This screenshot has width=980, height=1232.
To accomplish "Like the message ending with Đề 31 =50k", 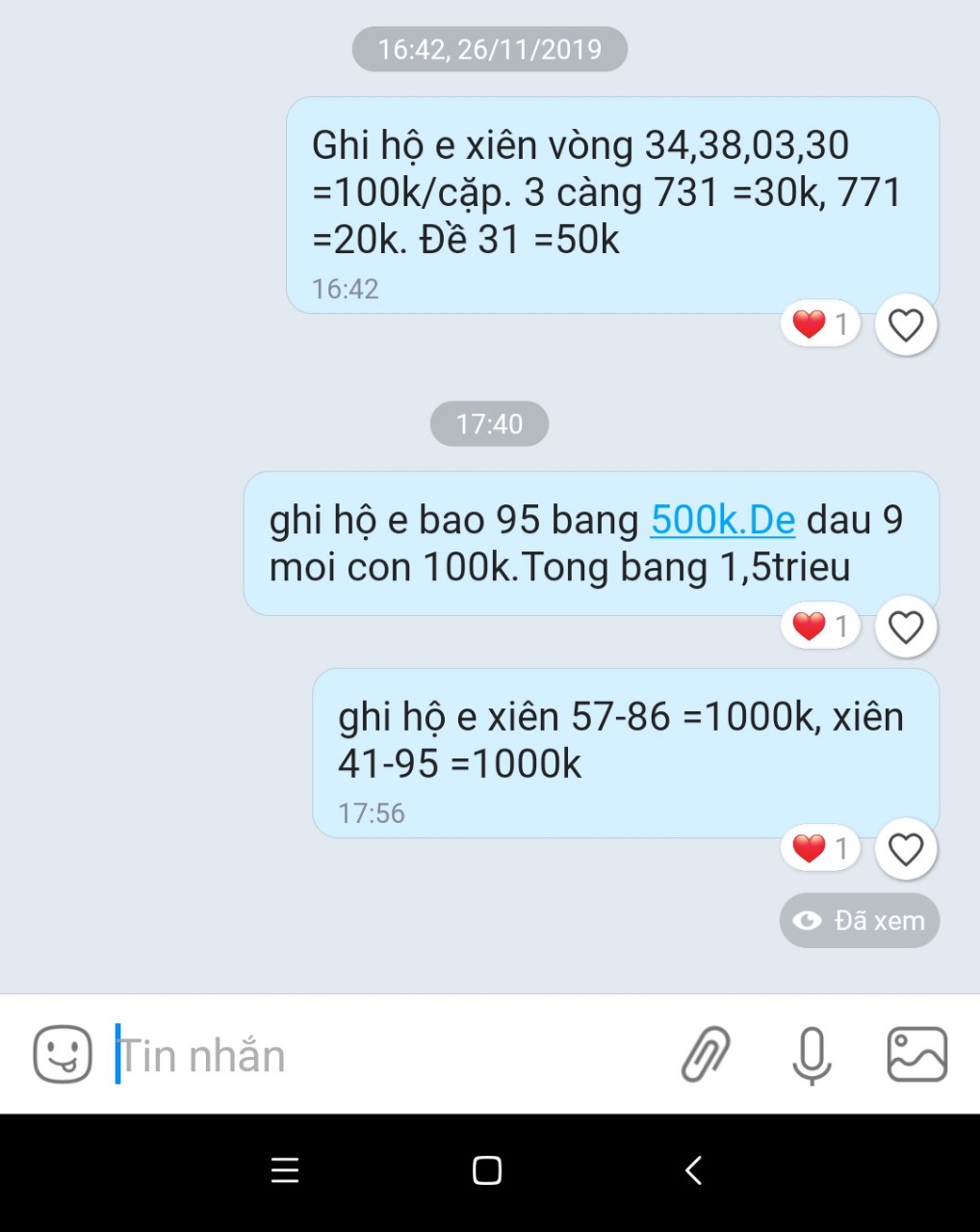I will click(x=905, y=325).
